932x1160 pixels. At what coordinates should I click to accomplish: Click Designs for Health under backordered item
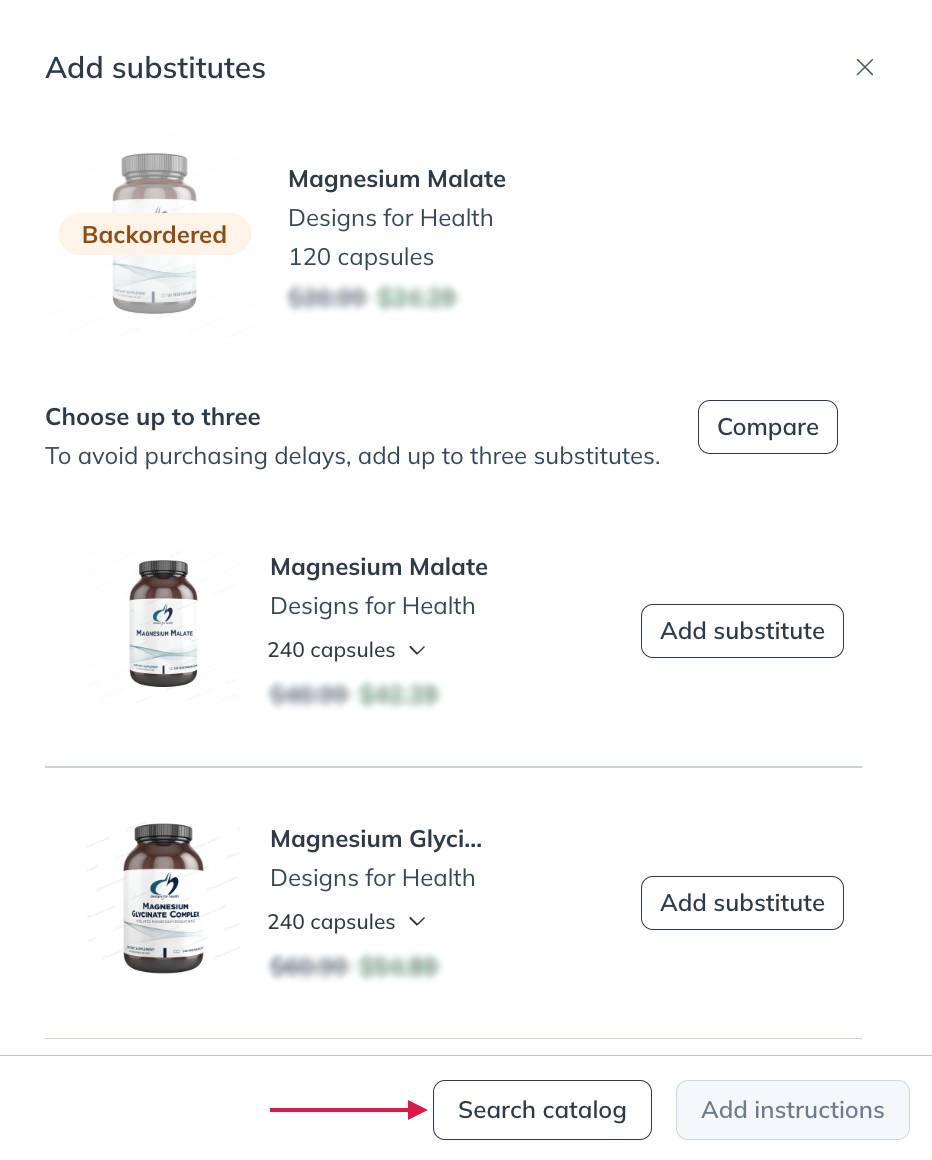(390, 217)
